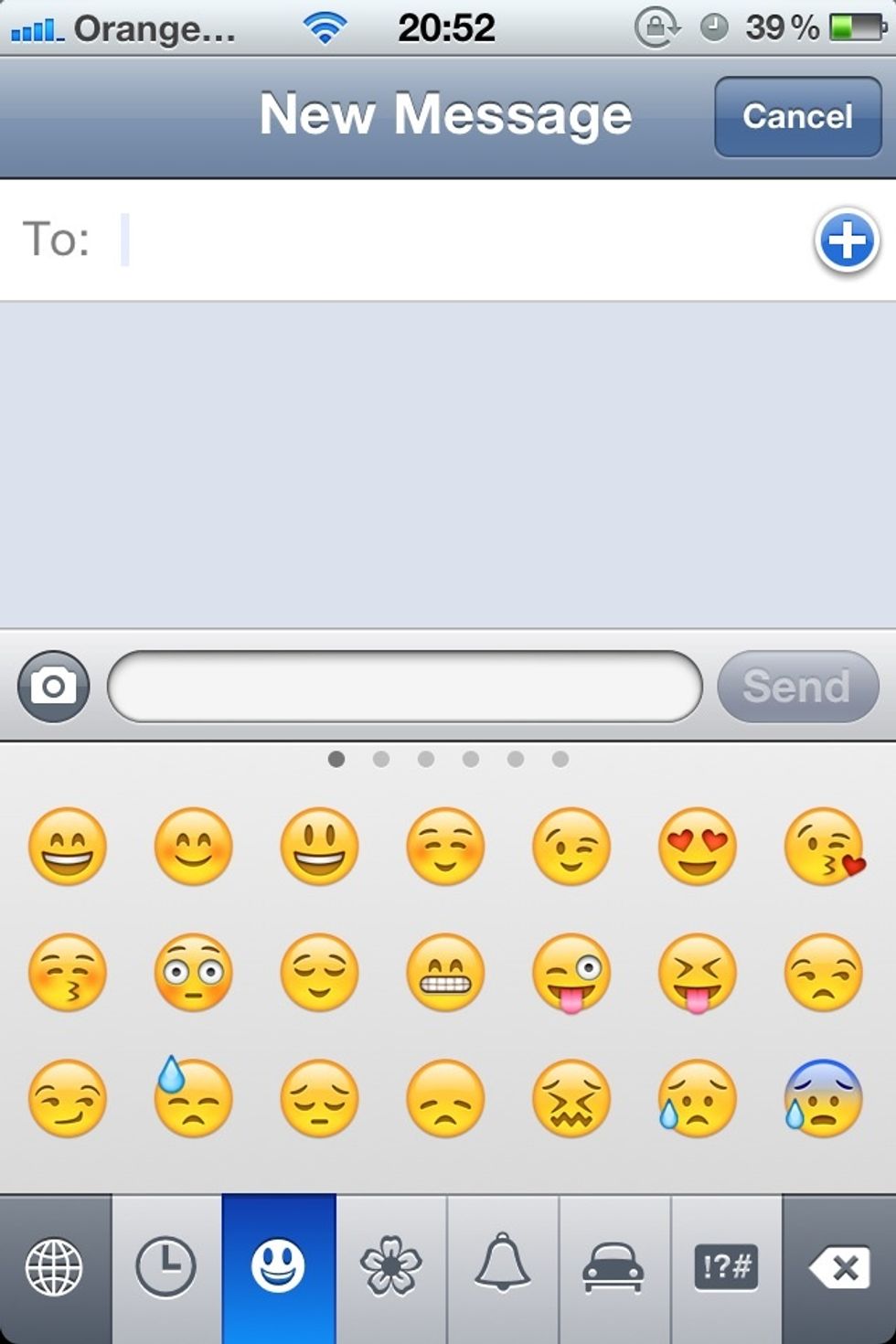
Task: Show recently used emoji (clock tab)
Action: click(165, 1267)
